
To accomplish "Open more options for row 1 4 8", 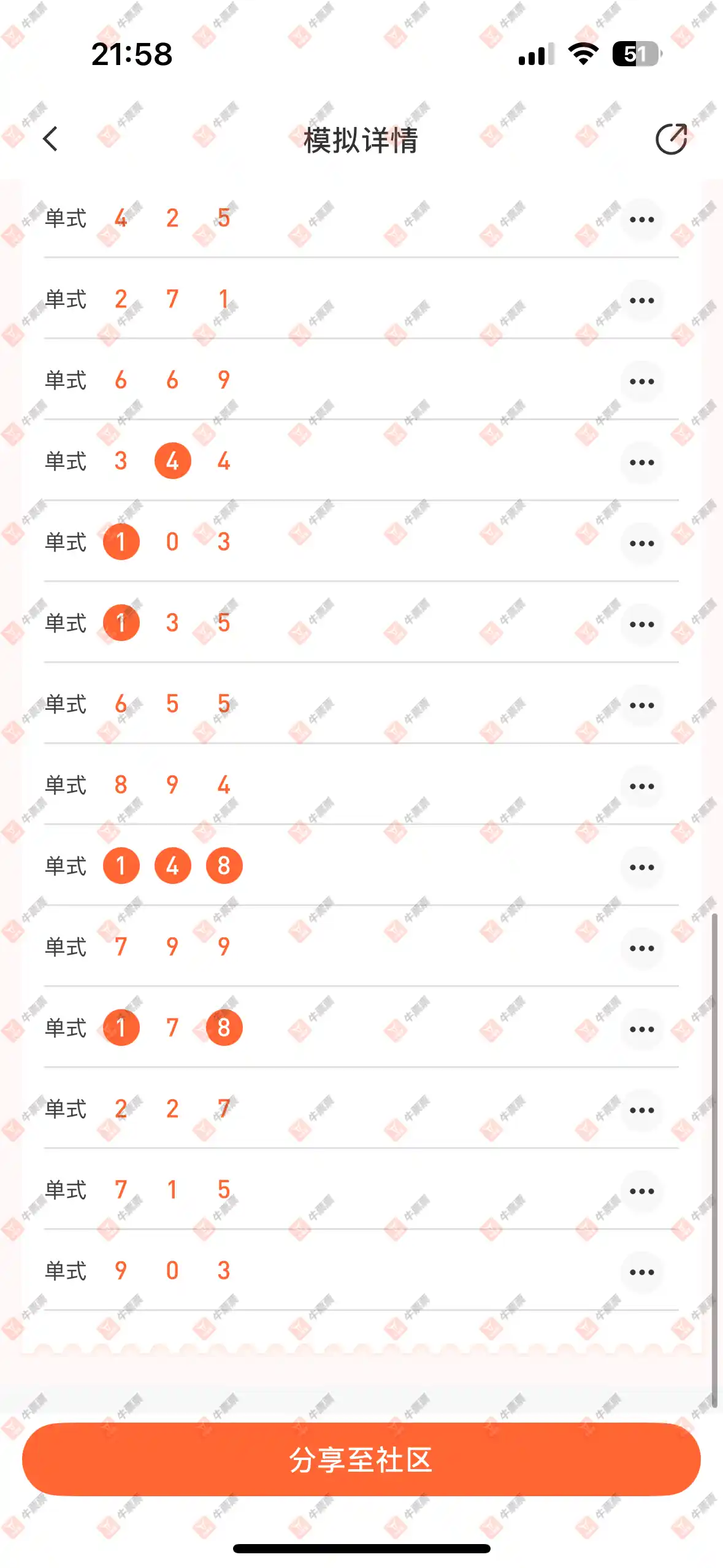I will tap(641, 867).
